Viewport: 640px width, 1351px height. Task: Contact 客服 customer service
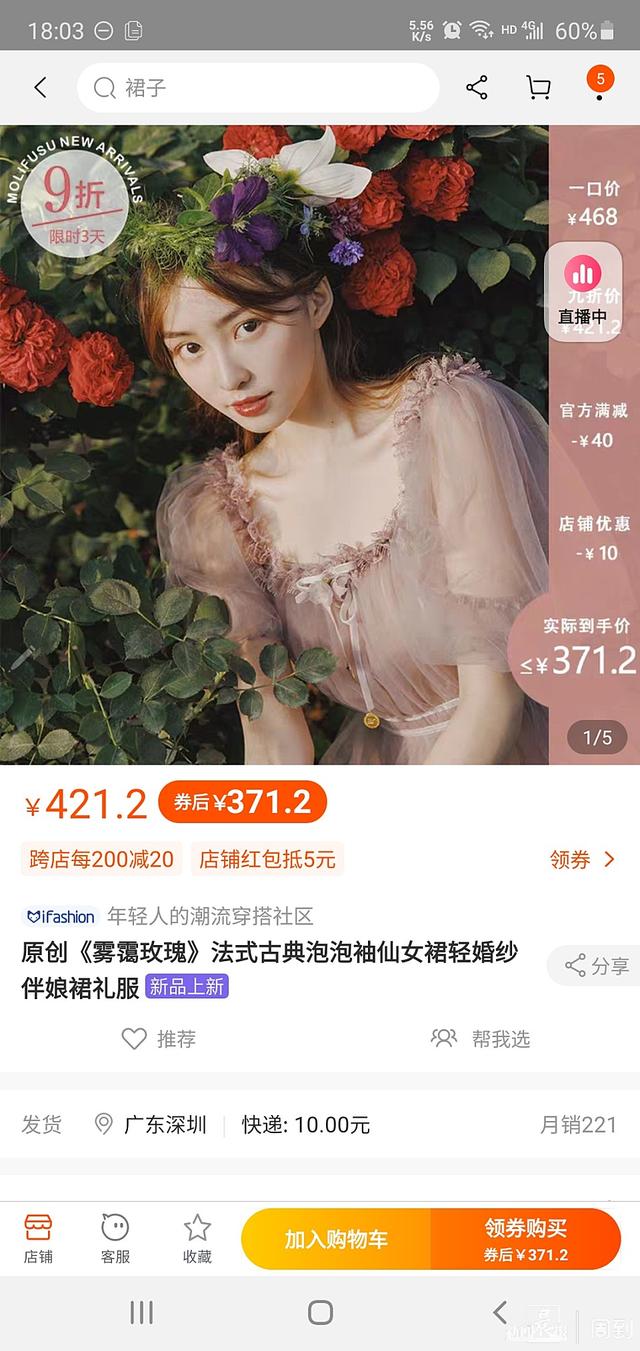click(x=116, y=1238)
